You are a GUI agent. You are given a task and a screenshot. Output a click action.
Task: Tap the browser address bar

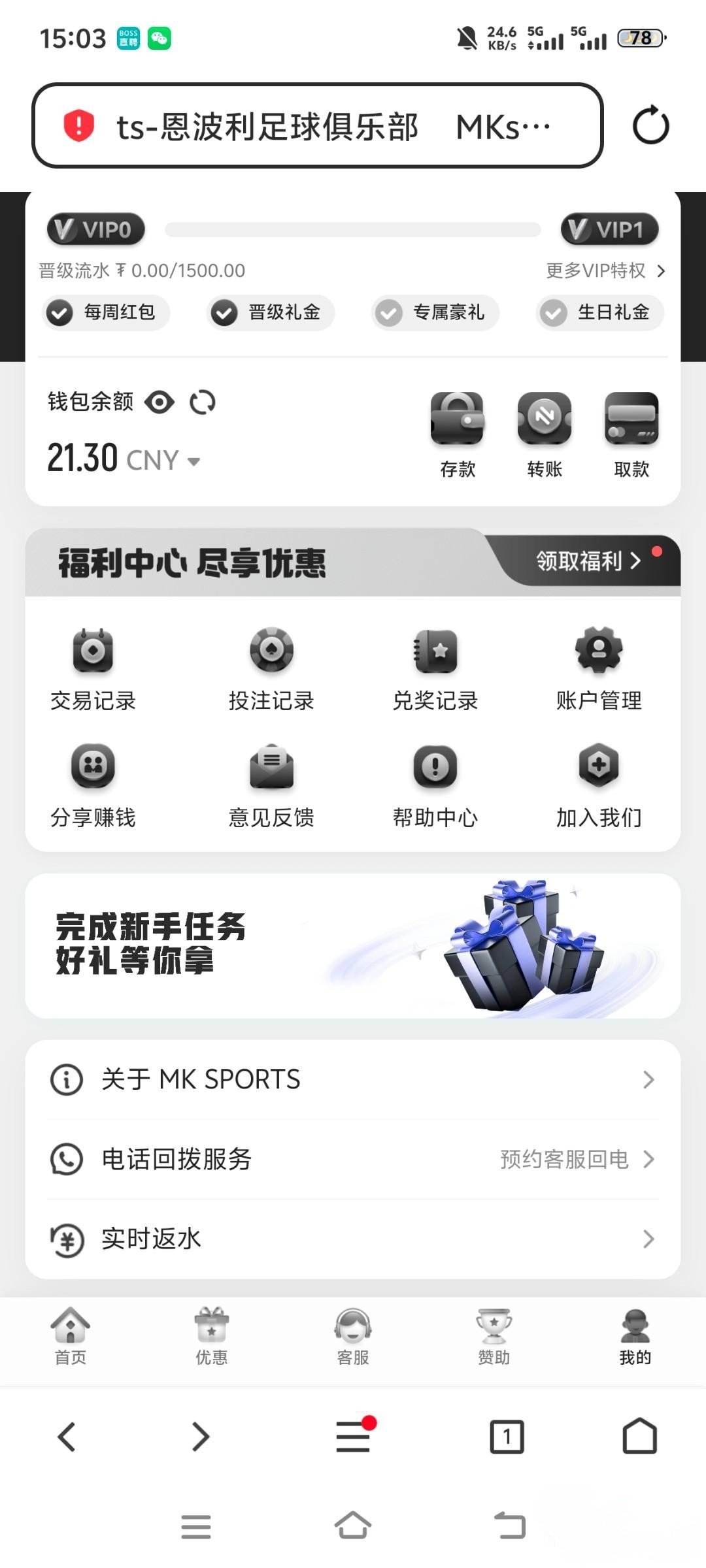[x=317, y=125]
